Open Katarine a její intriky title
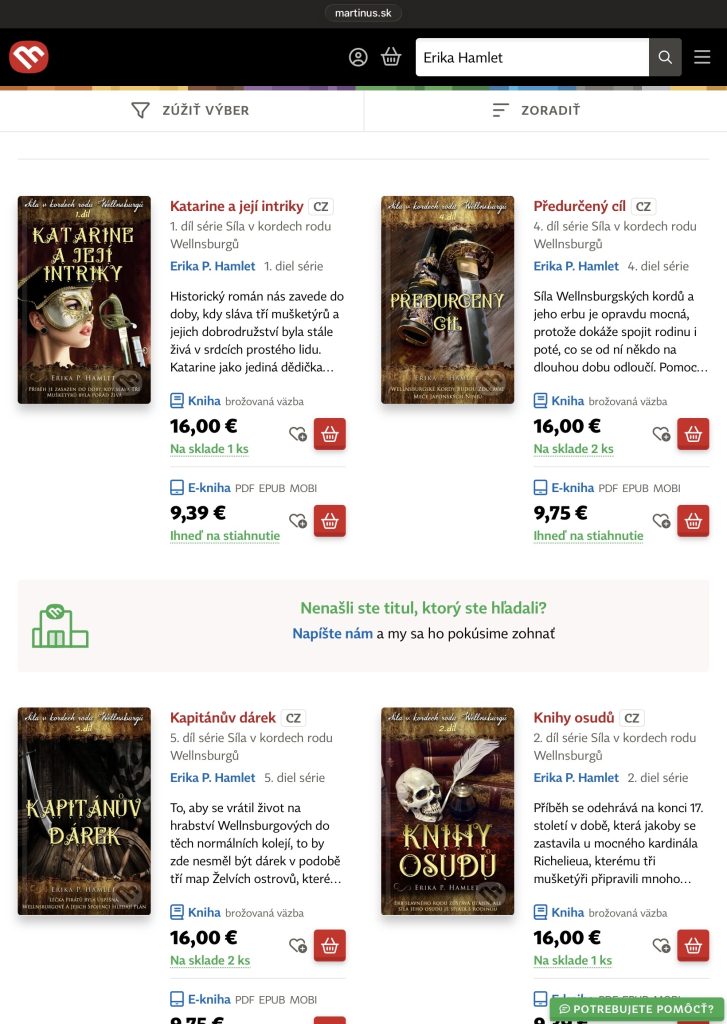 coord(236,207)
